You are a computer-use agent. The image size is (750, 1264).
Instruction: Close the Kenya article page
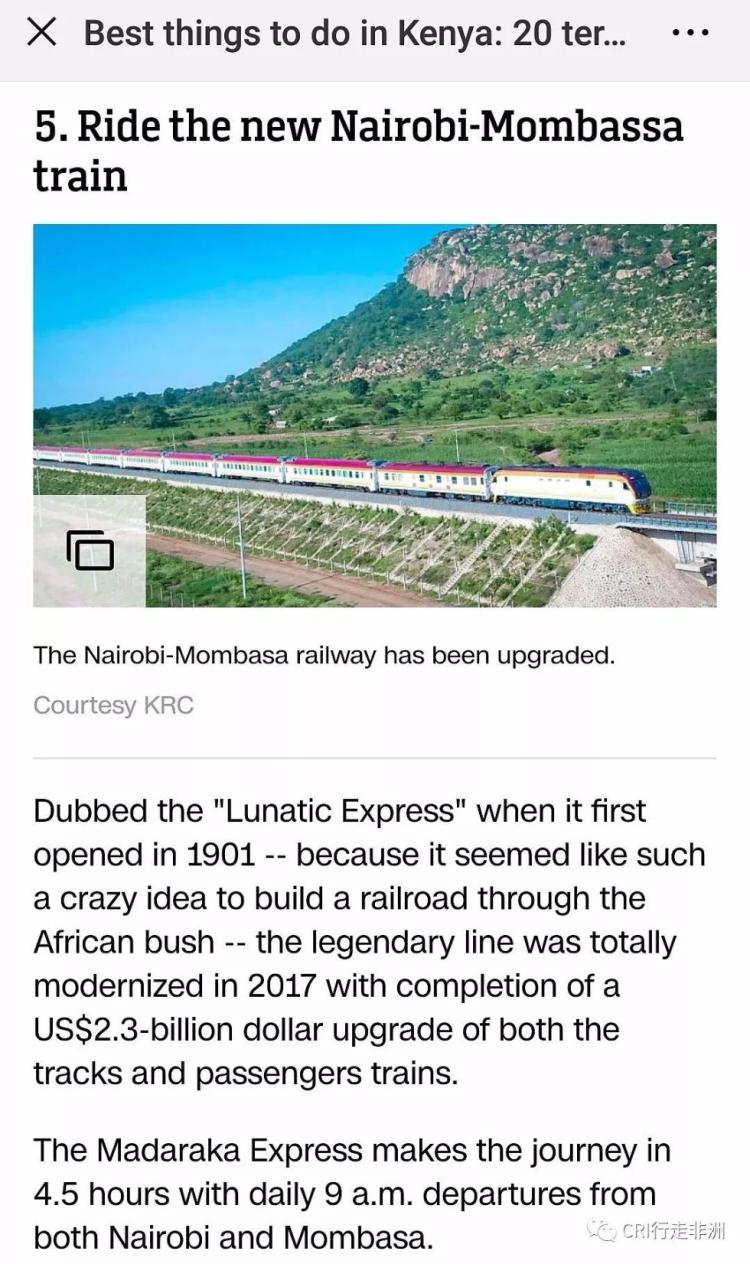pos(41,33)
